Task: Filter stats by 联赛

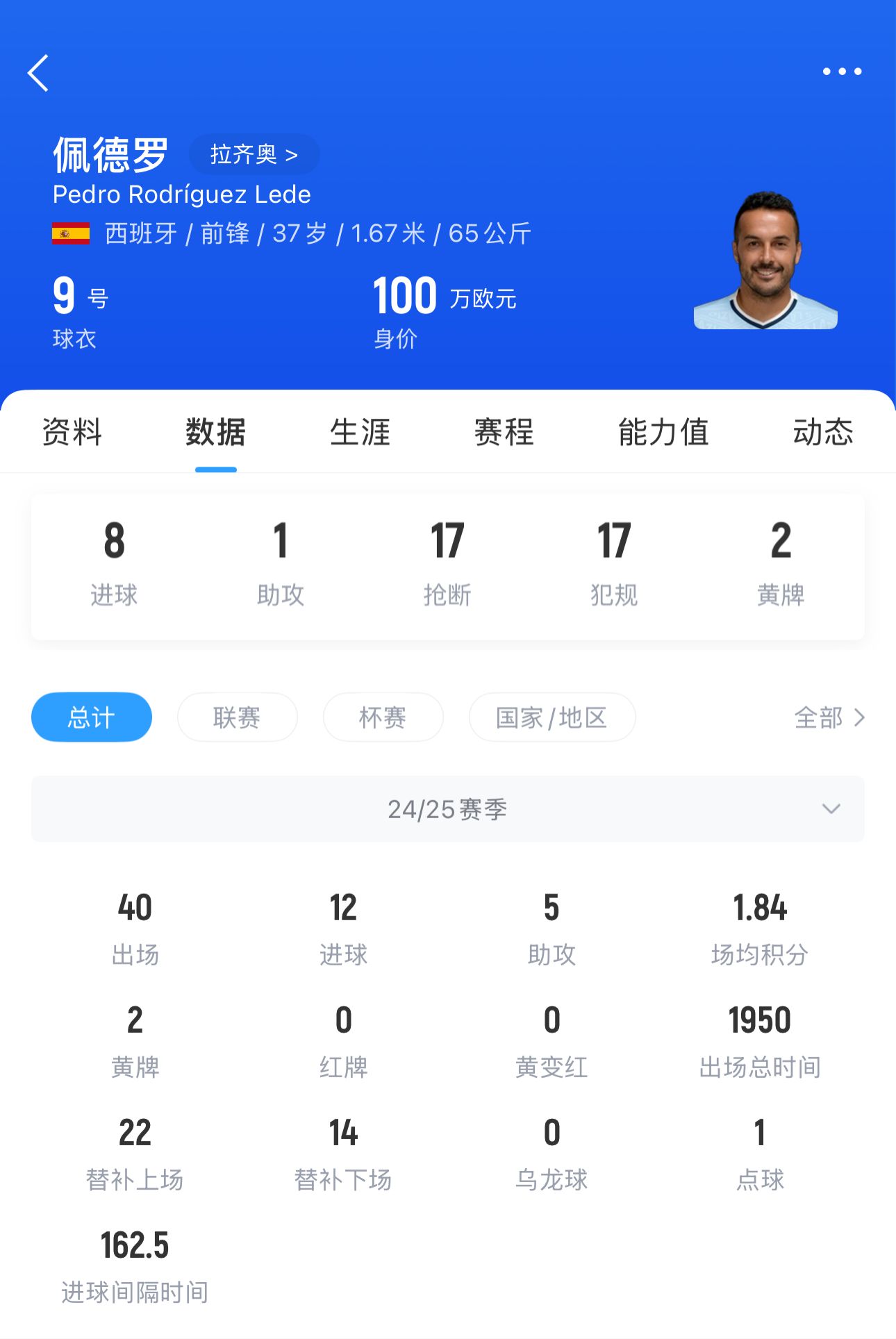Action: [x=237, y=717]
